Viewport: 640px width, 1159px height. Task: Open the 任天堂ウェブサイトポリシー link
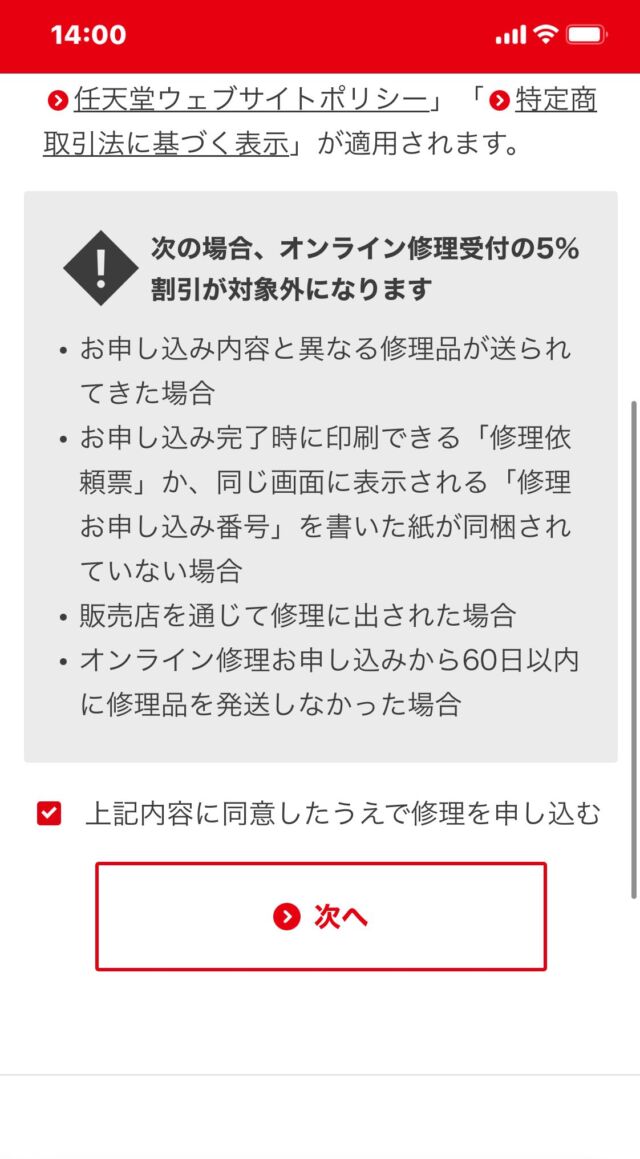tap(250, 100)
